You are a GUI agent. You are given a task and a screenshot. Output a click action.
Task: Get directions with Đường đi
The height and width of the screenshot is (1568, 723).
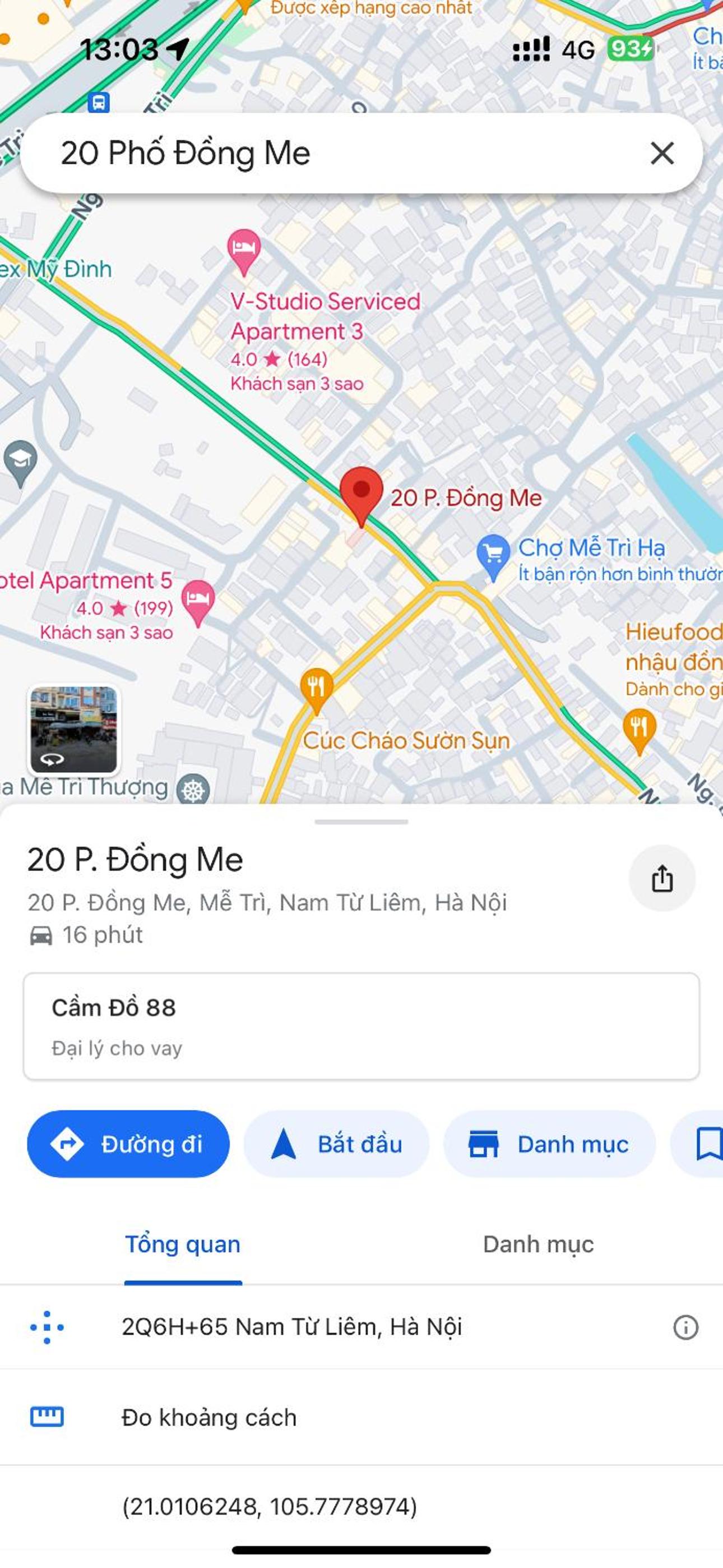128,1145
